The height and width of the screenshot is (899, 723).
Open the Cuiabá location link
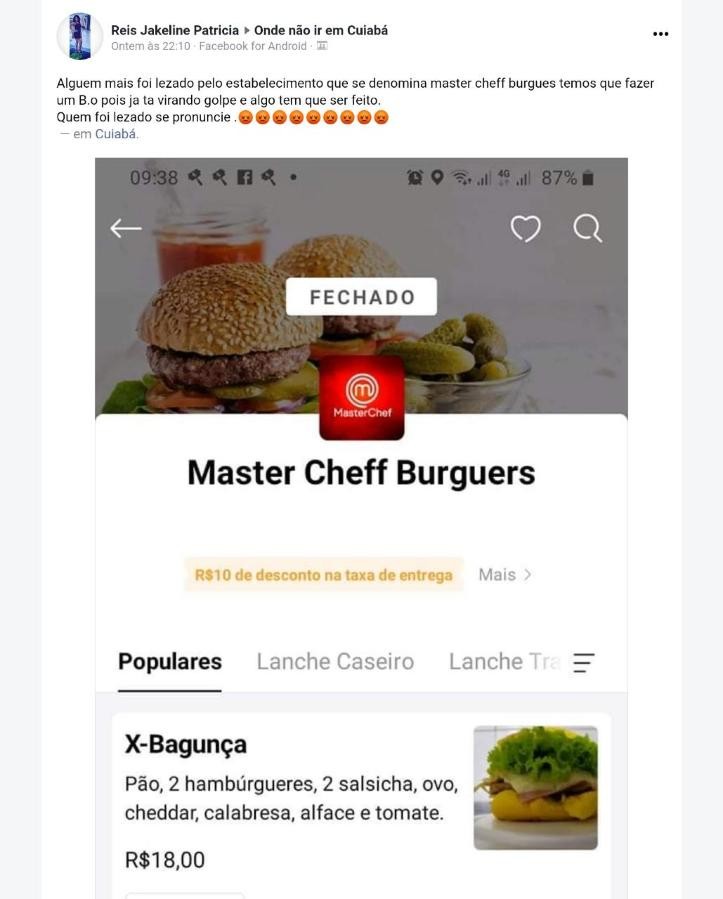pyautogui.click(x=116, y=134)
